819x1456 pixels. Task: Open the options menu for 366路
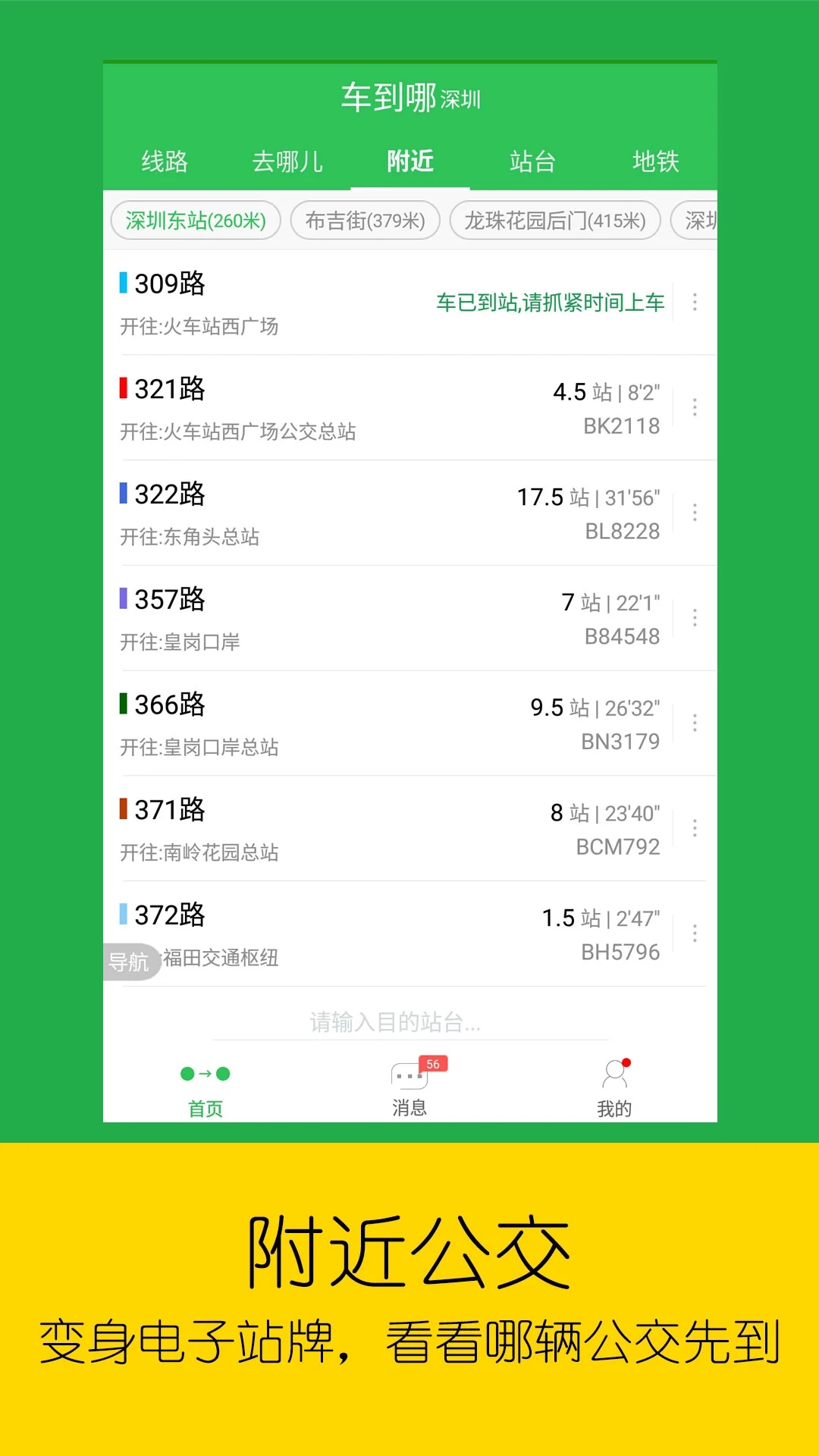click(694, 723)
